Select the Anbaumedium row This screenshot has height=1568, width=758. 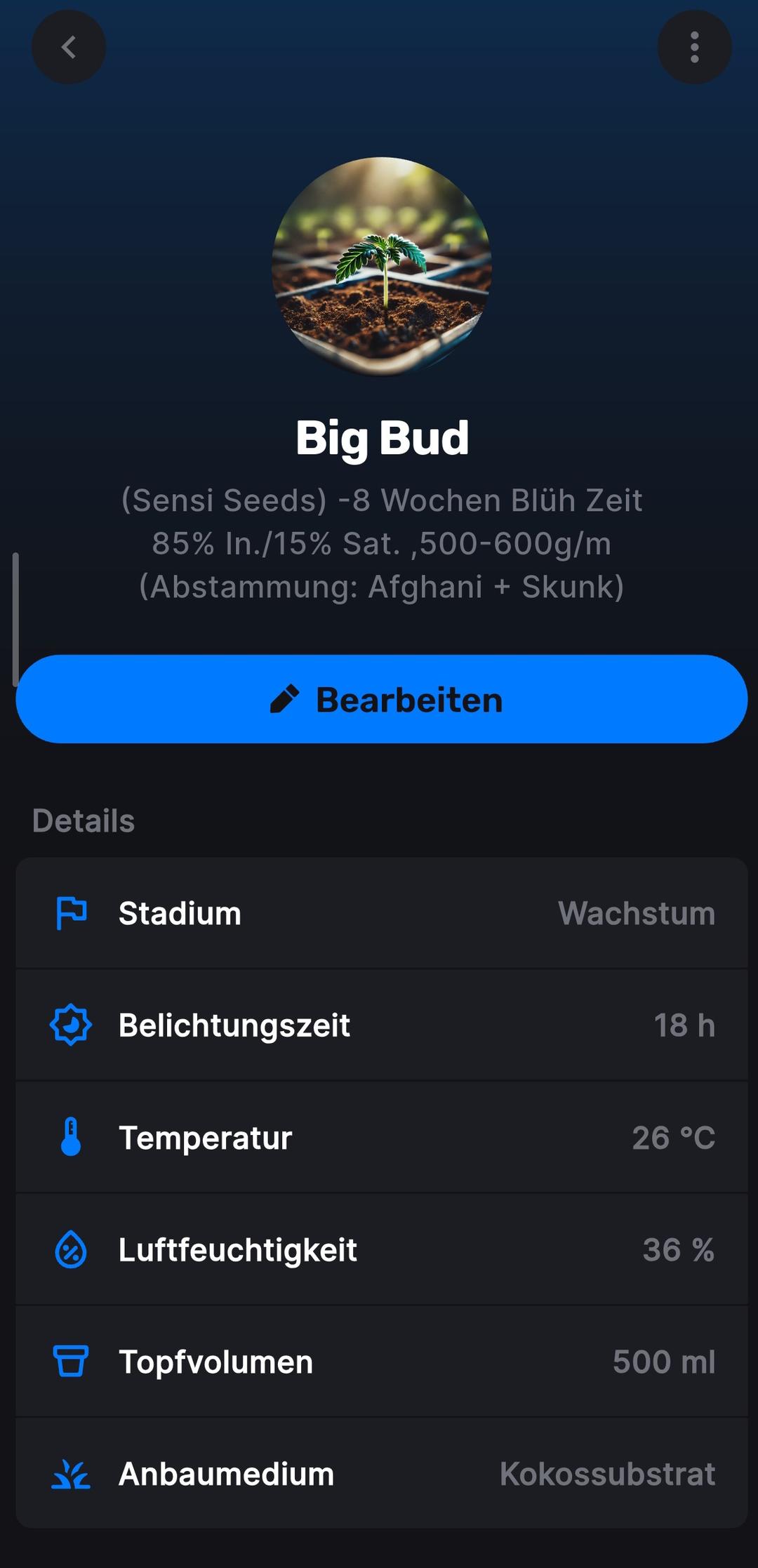381,1473
